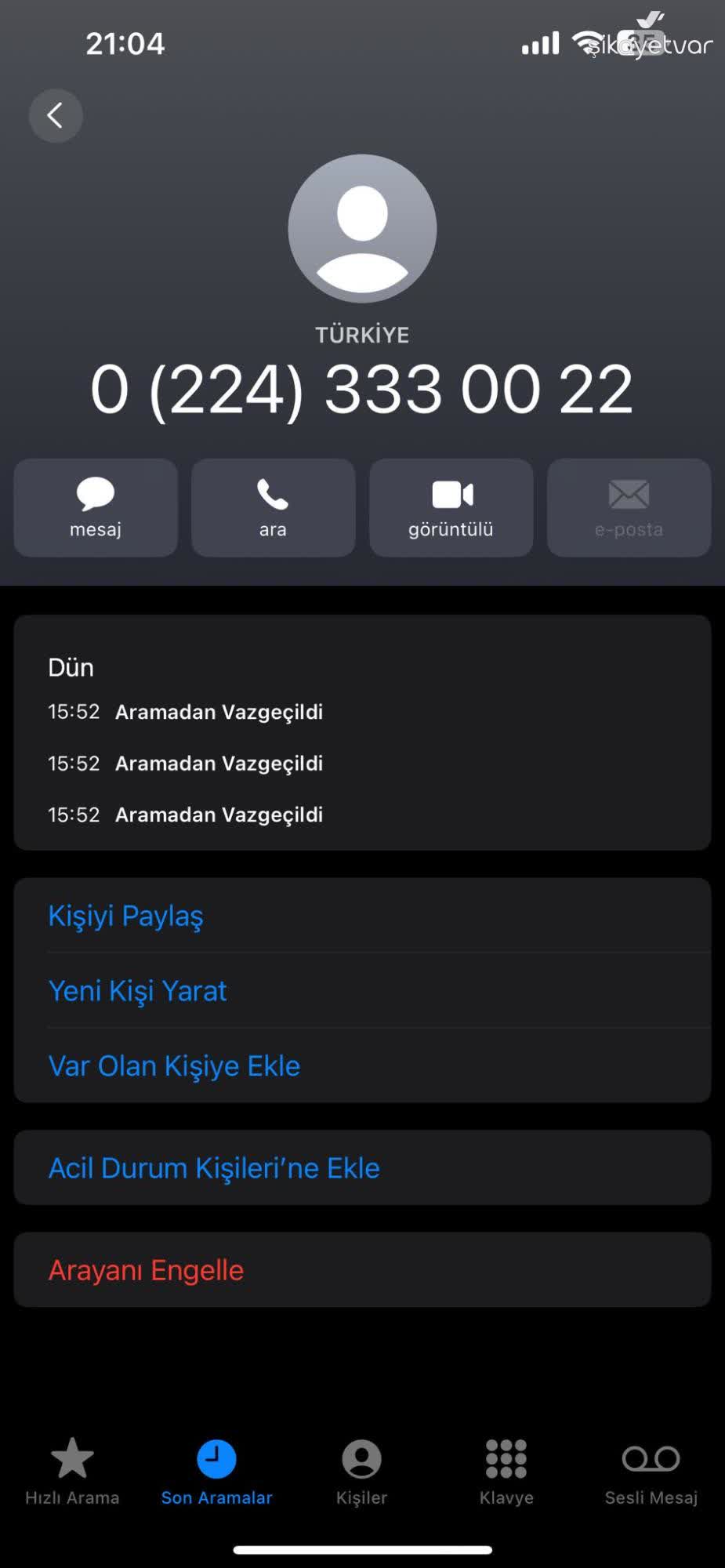Image resolution: width=725 pixels, height=1568 pixels.
Task: Start a video call with görüntülü
Action: pos(451,507)
